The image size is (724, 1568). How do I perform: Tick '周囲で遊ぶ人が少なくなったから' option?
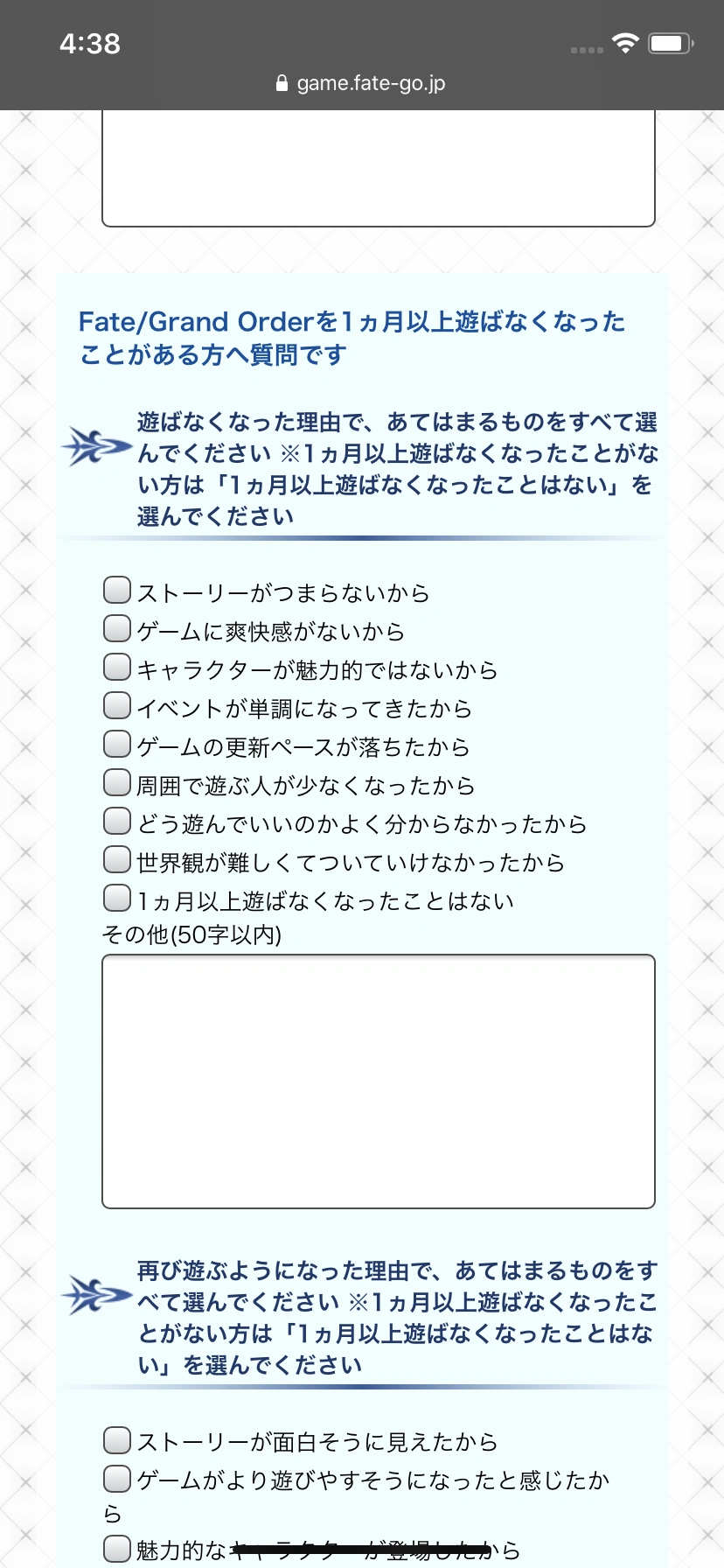coord(117,782)
